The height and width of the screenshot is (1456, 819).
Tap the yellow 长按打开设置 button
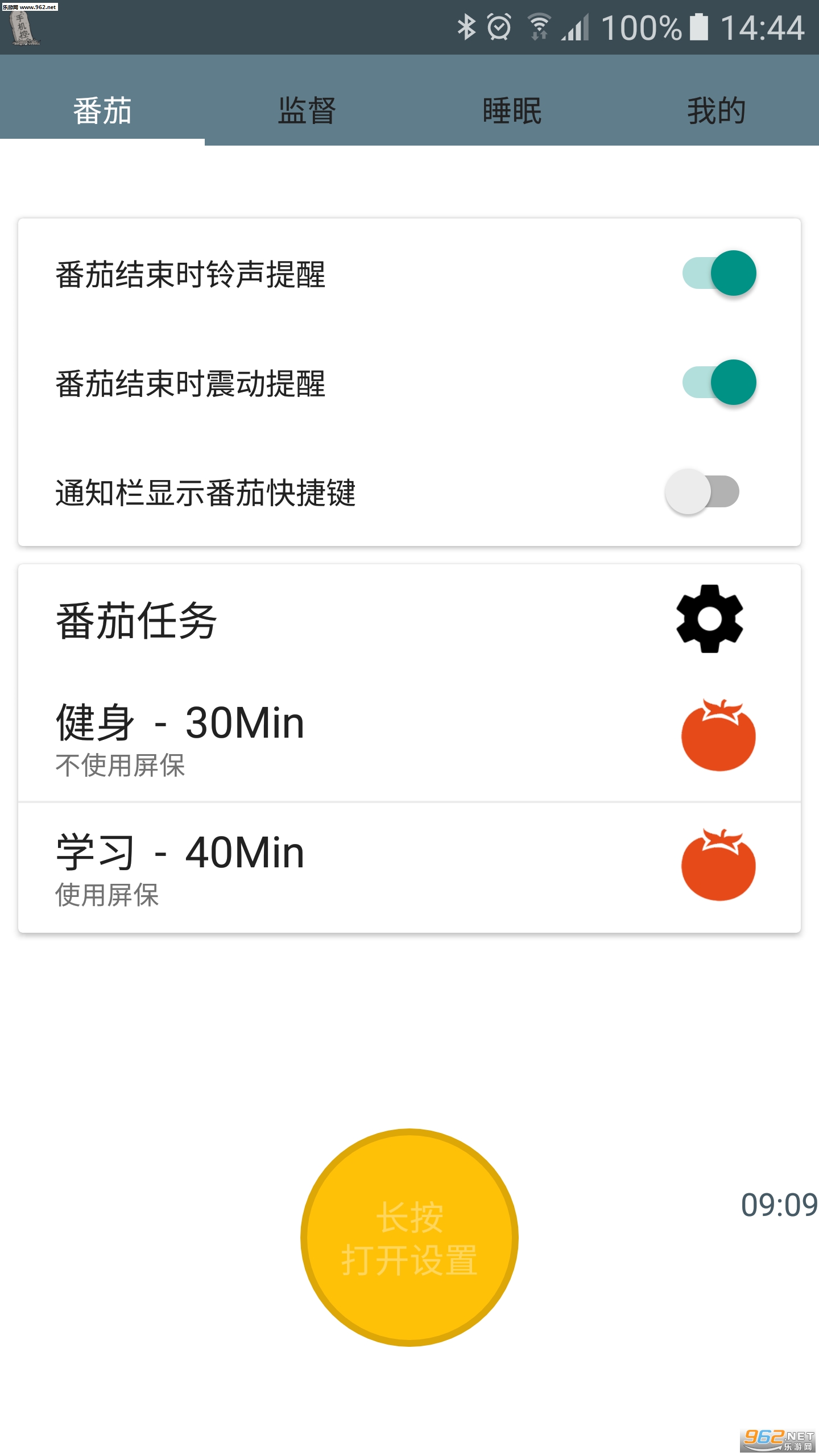point(409,1238)
